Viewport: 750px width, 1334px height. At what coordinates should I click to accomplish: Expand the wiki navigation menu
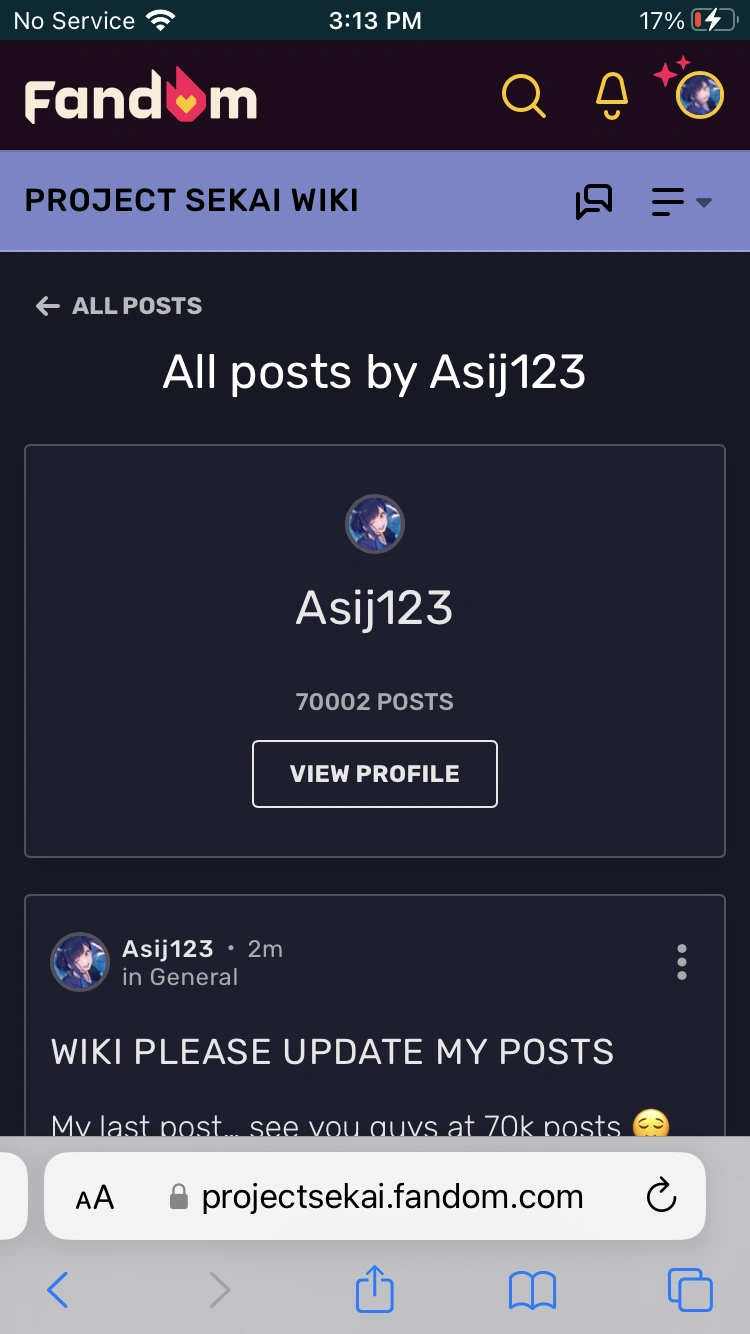coord(681,202)
